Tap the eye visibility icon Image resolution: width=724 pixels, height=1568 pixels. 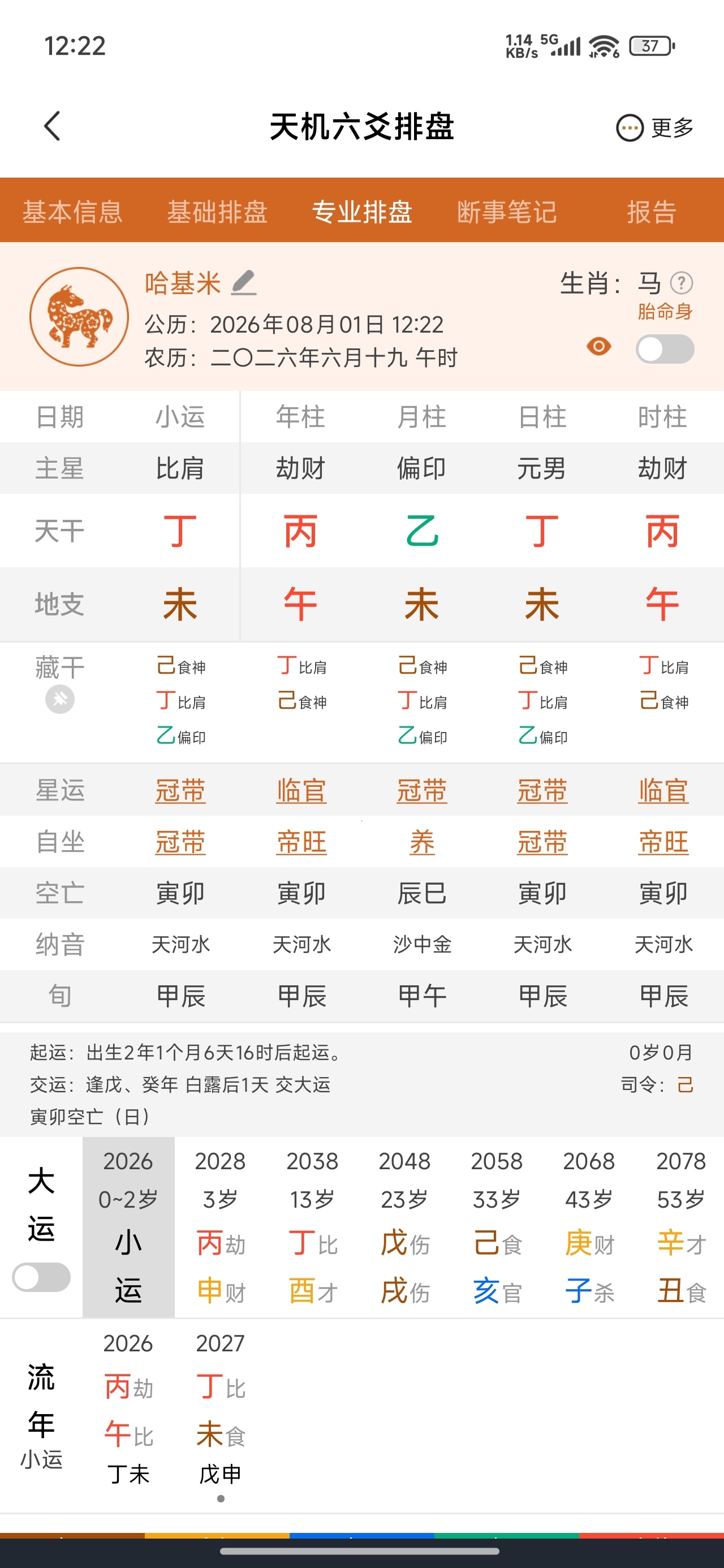coord(598,346)
